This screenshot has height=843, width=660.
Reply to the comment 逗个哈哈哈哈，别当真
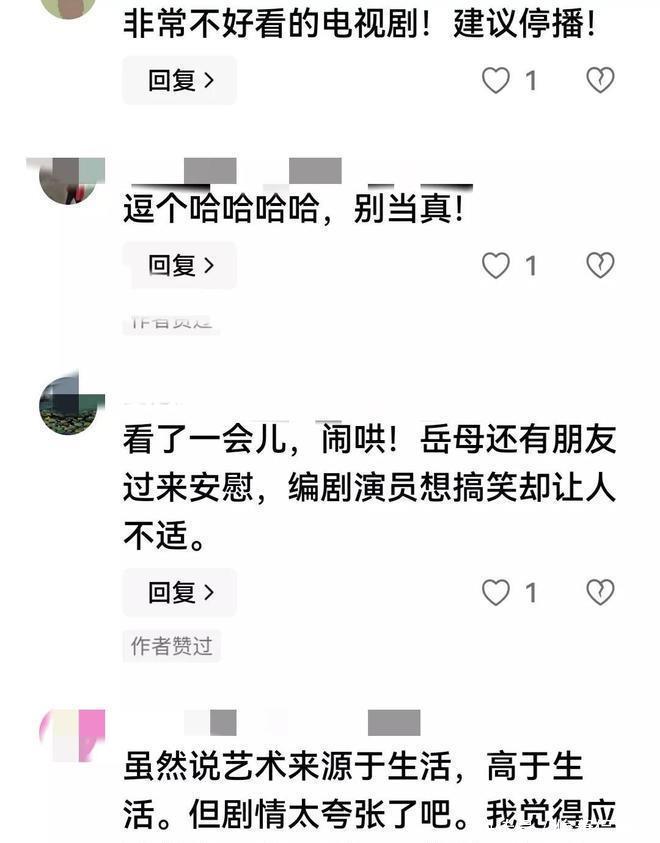pyautogui.click(x=179, y=265)
